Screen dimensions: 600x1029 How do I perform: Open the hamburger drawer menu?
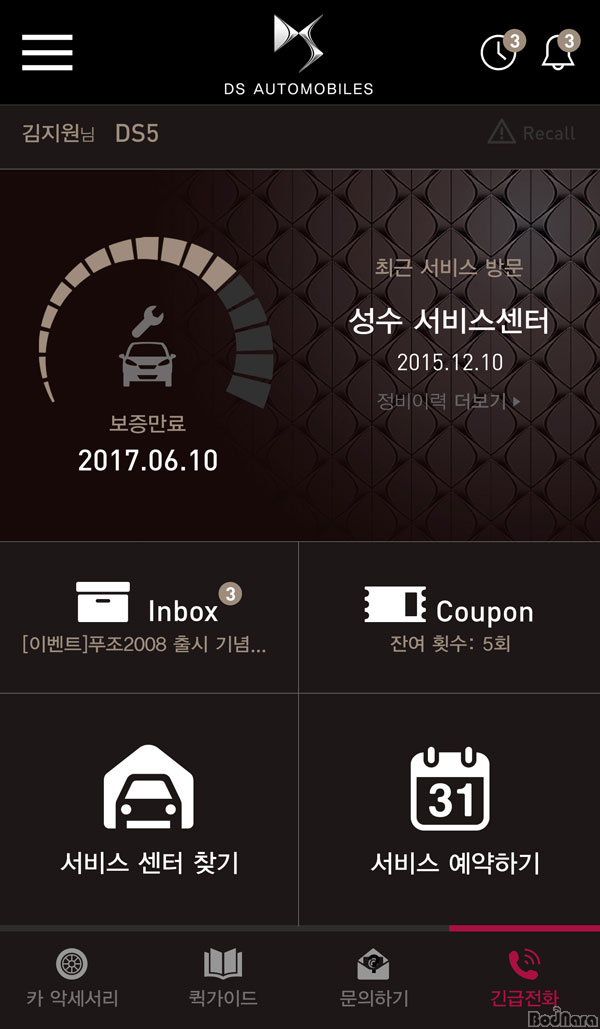pos(47,52)
